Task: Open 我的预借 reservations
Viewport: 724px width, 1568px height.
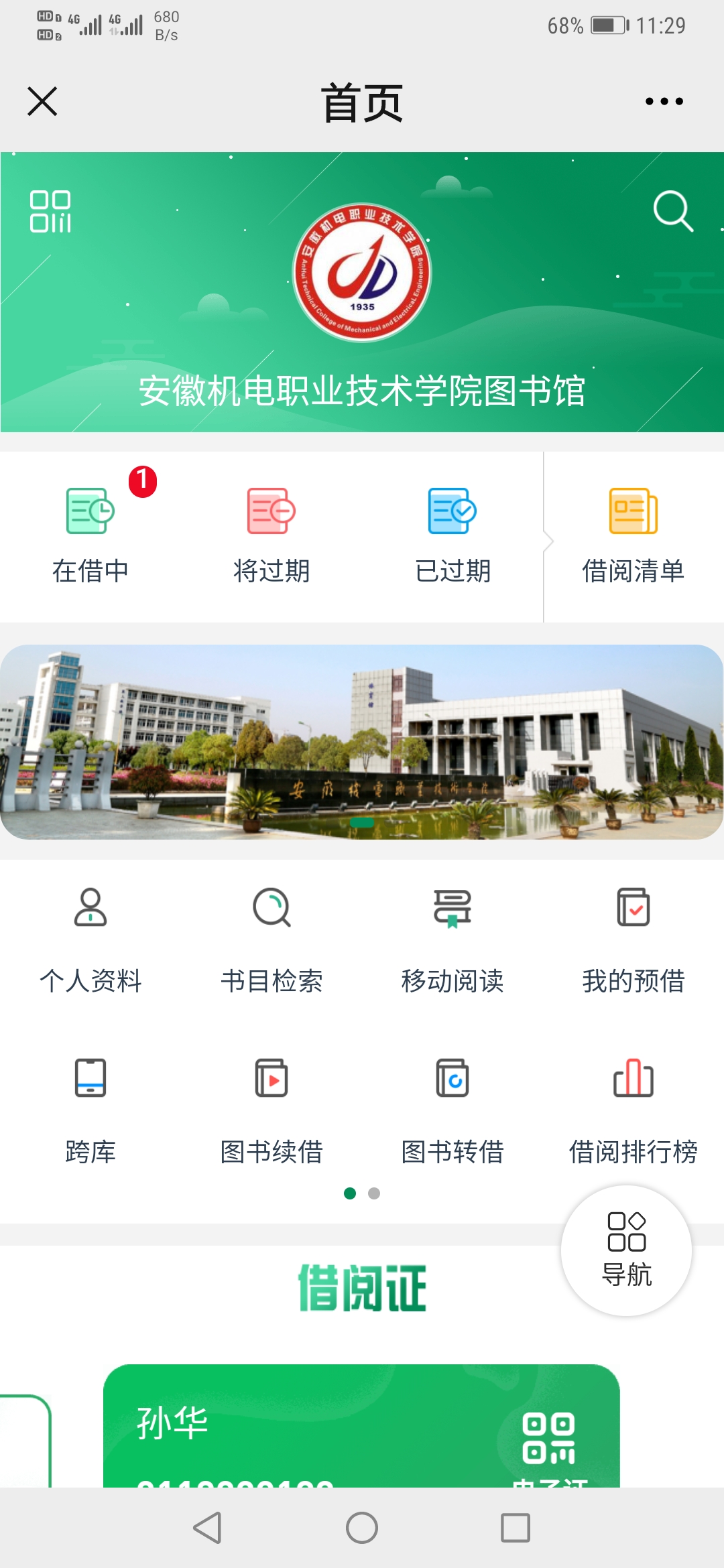Action: (x=633, y=938)
